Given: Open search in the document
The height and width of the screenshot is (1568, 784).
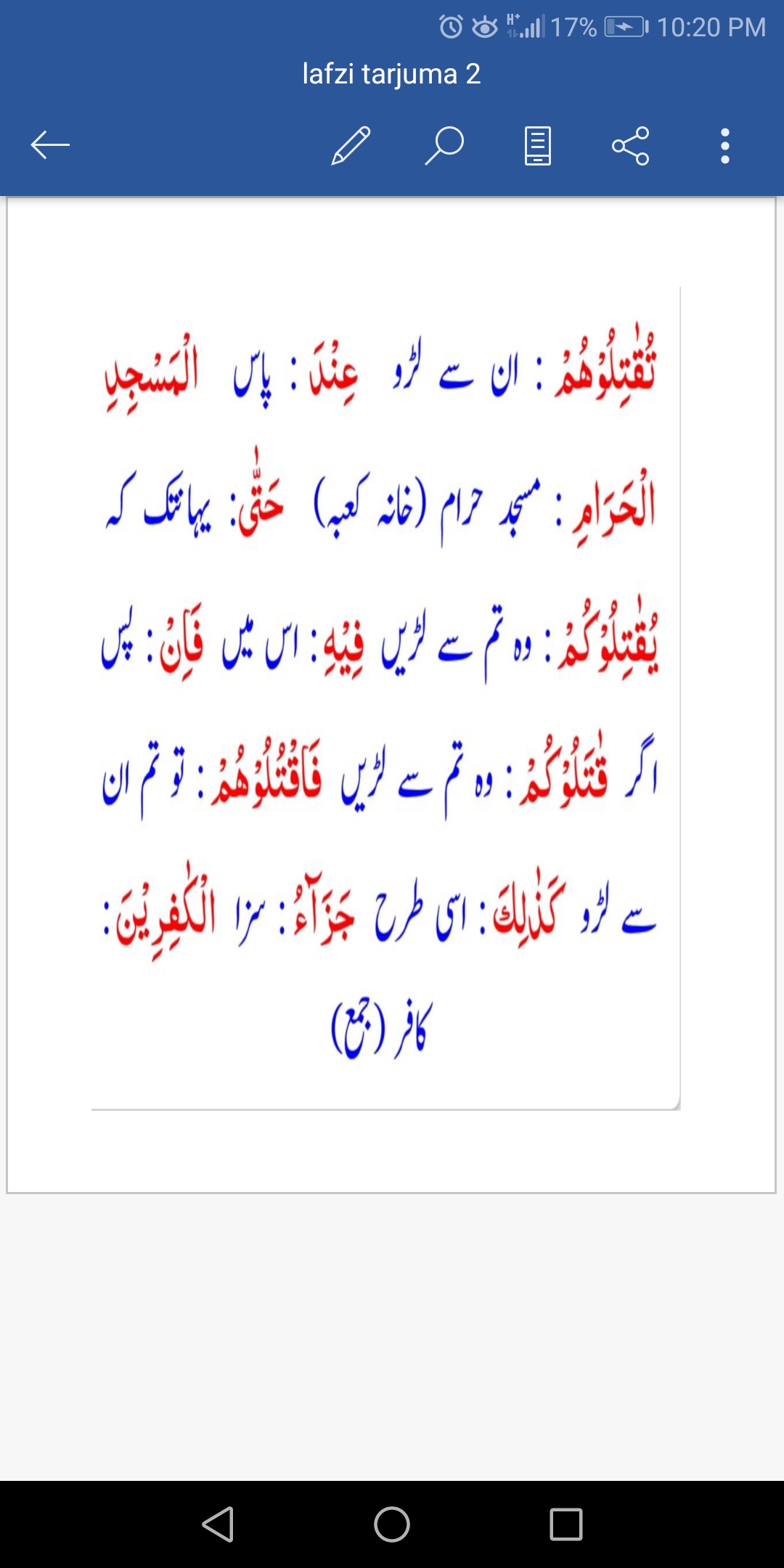Looking at the screenshot, I should coord(444,145).
